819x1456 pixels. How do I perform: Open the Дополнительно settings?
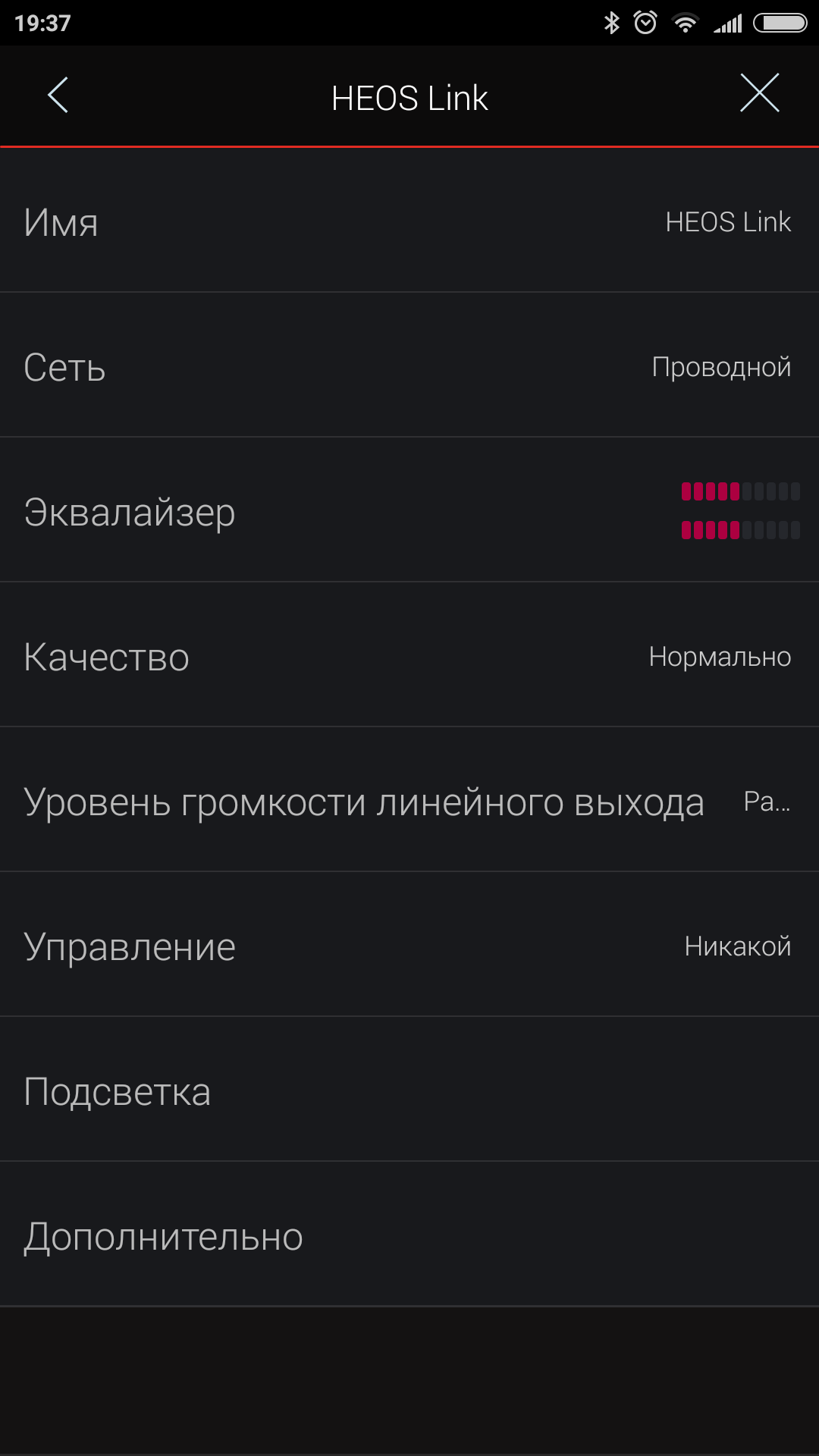pos(409,1235)
